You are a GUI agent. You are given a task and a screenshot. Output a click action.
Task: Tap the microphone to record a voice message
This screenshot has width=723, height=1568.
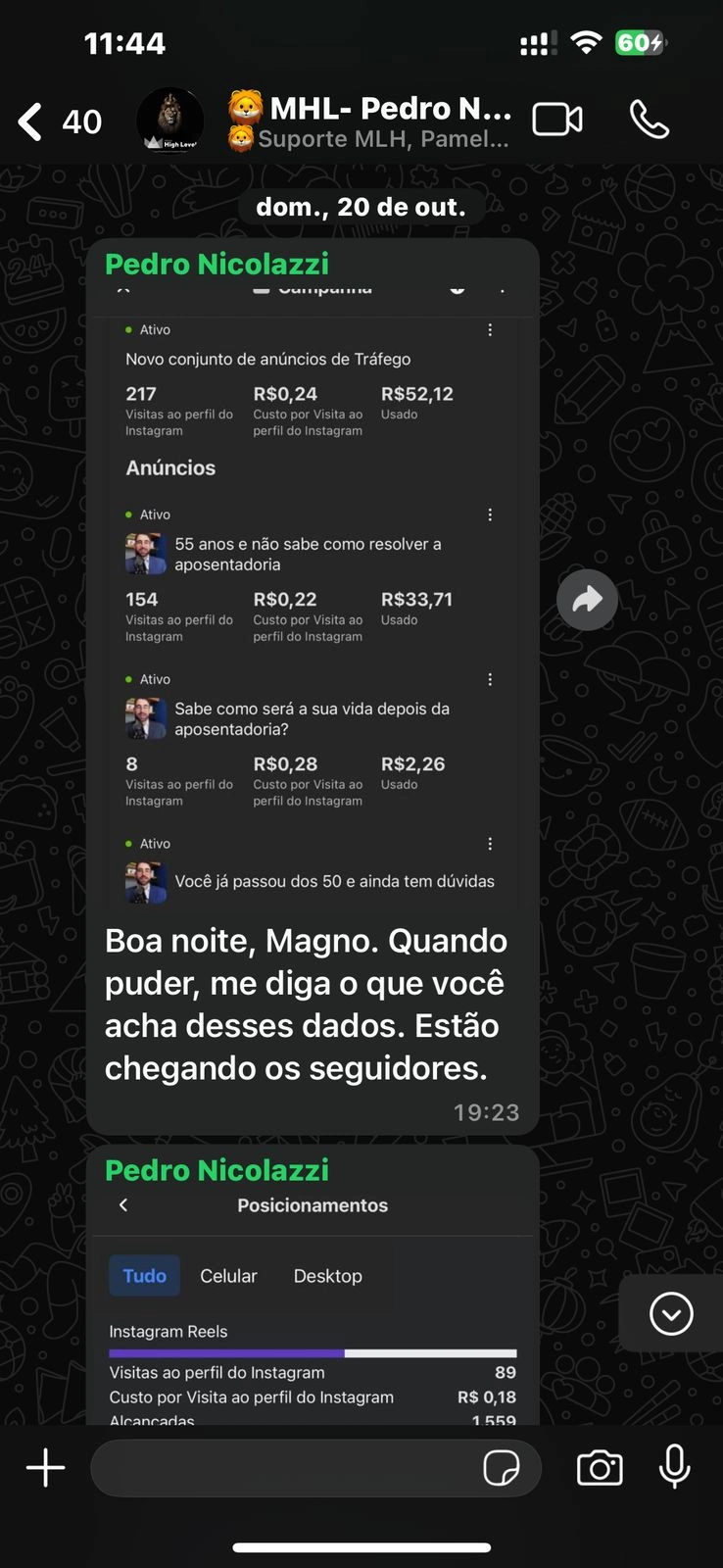[672, 1467]
